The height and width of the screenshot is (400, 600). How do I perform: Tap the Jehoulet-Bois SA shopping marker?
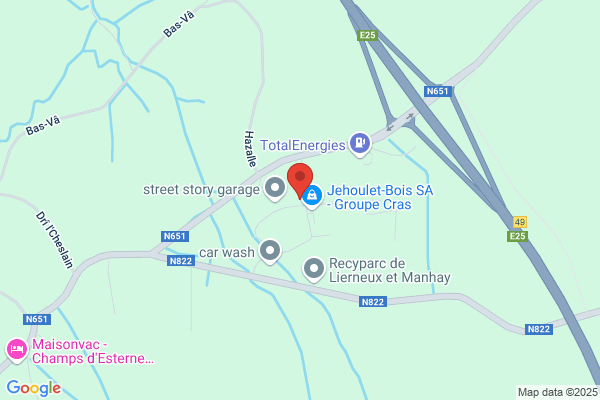point(312,197)
